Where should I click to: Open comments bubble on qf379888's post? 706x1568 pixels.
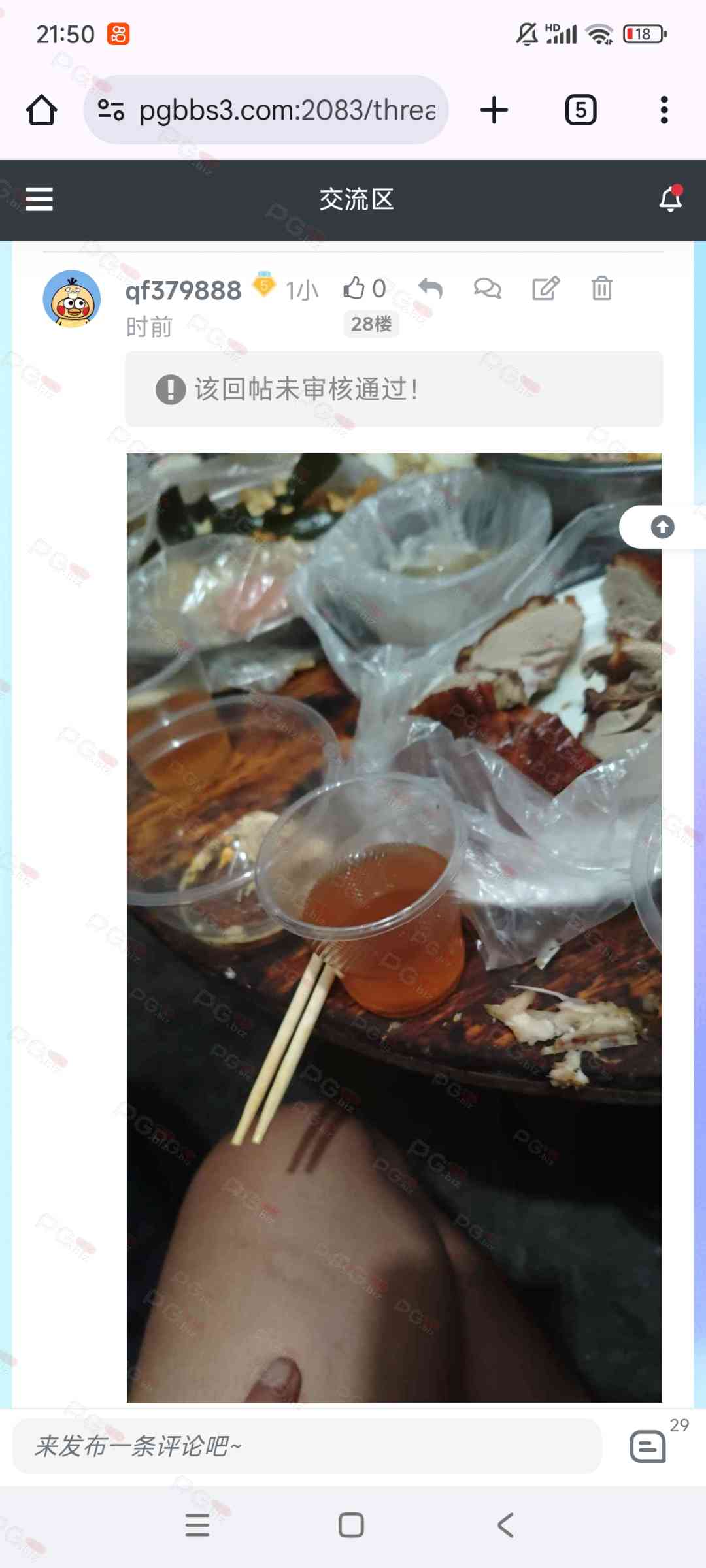488,288
